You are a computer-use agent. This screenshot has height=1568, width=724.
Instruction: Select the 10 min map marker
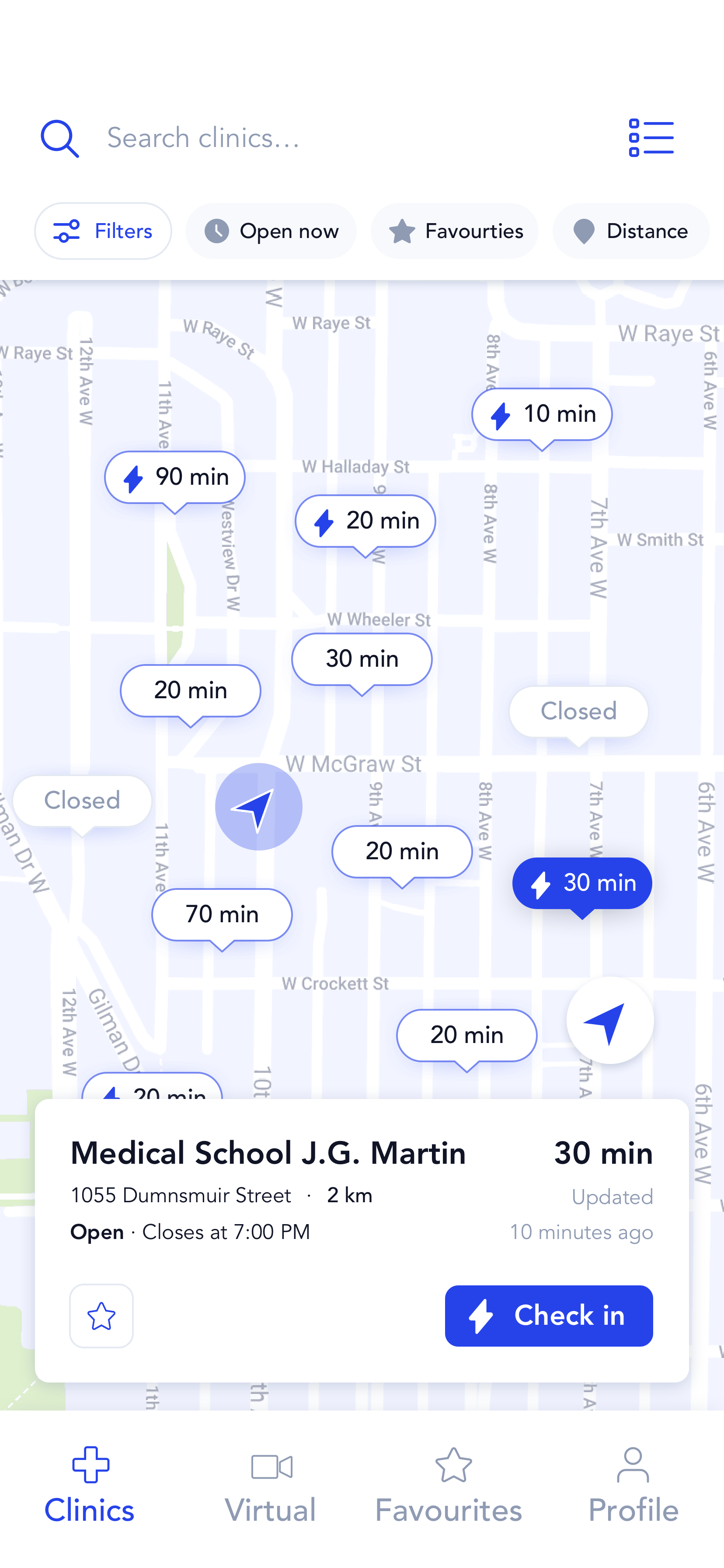[x=542, y=415]
